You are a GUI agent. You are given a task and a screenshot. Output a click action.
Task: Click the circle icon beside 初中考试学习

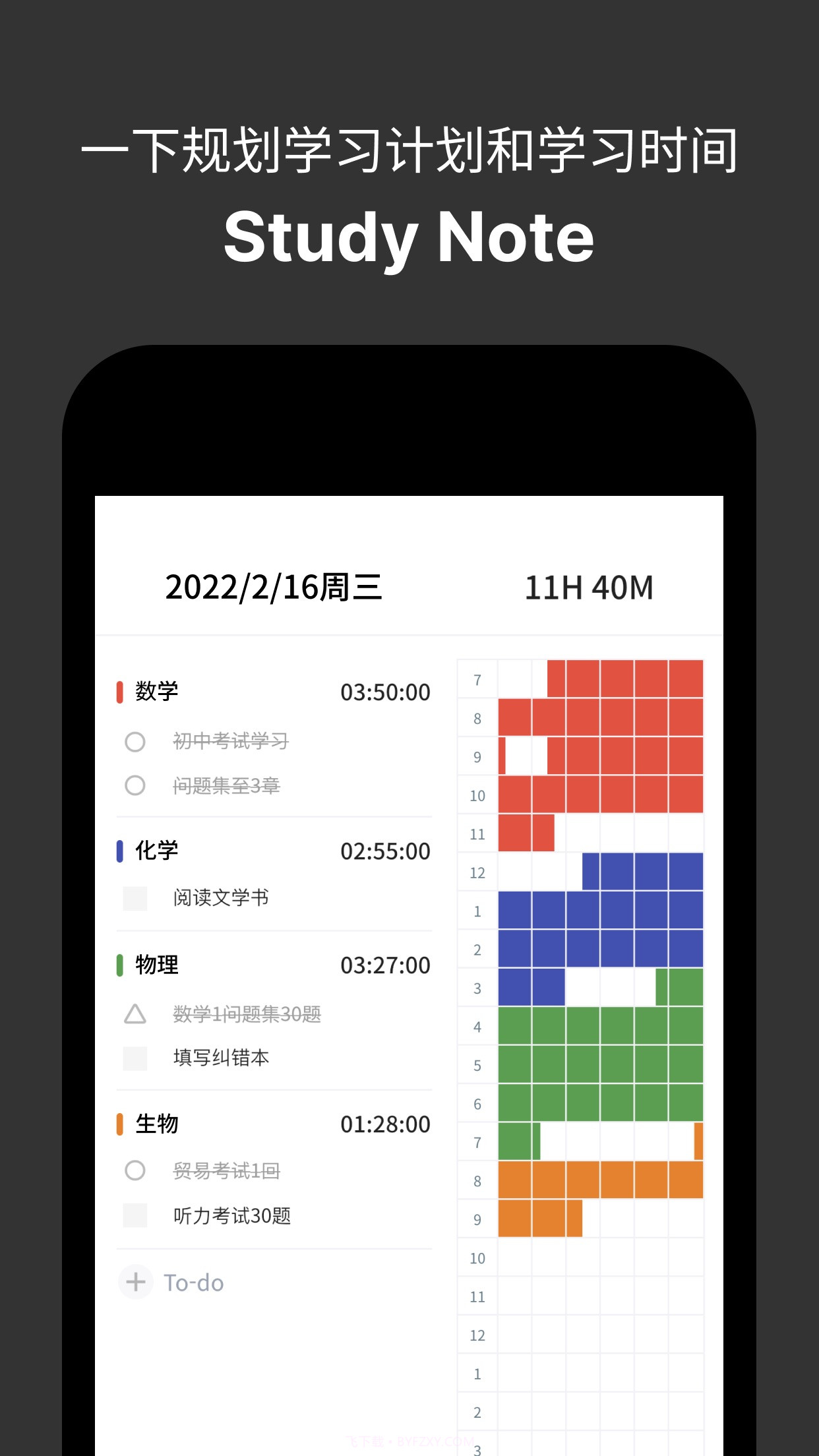tap(135, 740)
